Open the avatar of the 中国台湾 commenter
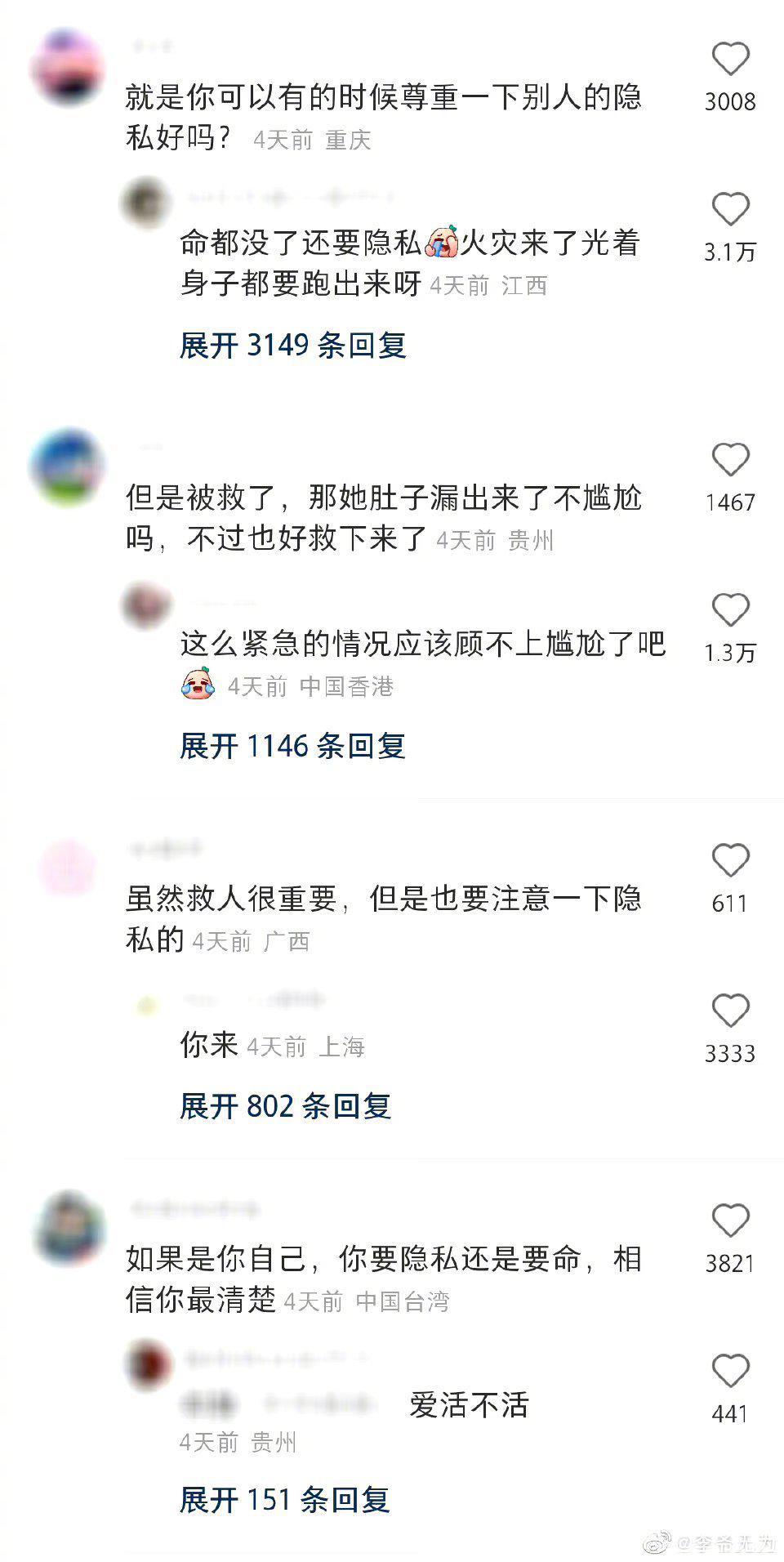This screenshot has height=1562, width=784. (x=69, y=1229)
